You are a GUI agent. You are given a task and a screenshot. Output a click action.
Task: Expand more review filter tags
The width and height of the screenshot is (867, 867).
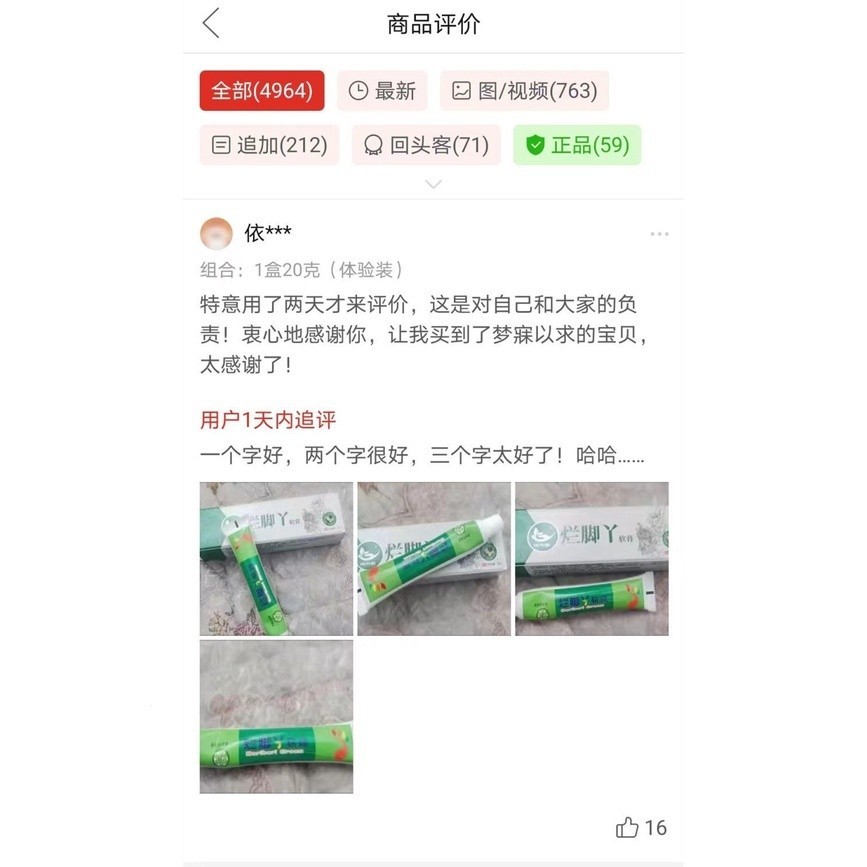pos(434,184)
